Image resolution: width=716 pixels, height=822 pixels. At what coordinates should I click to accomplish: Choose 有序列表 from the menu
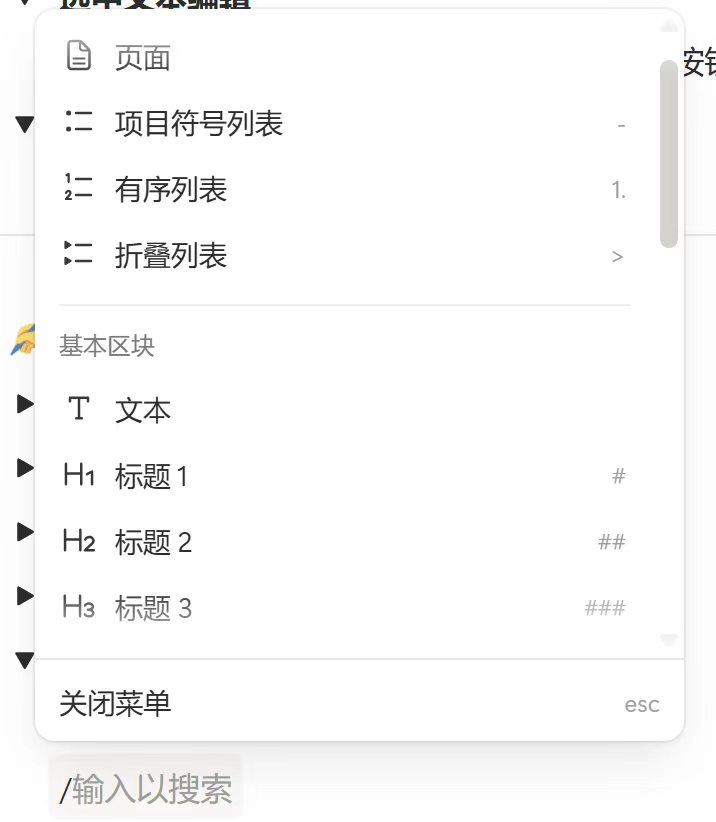[171, 190]
